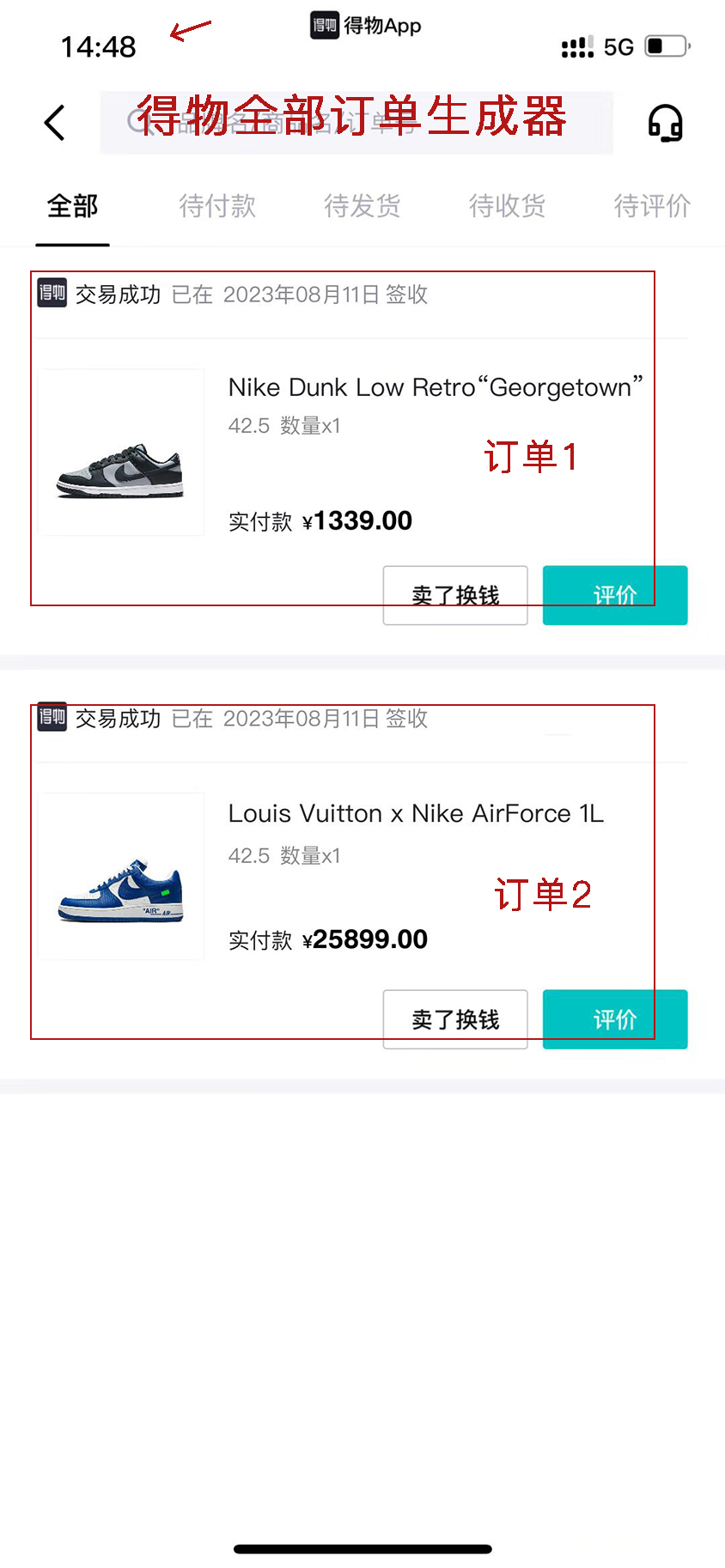
Task: Tap 卖了换钱 for the Louis Vuitton order
Action: [455, 1019]
